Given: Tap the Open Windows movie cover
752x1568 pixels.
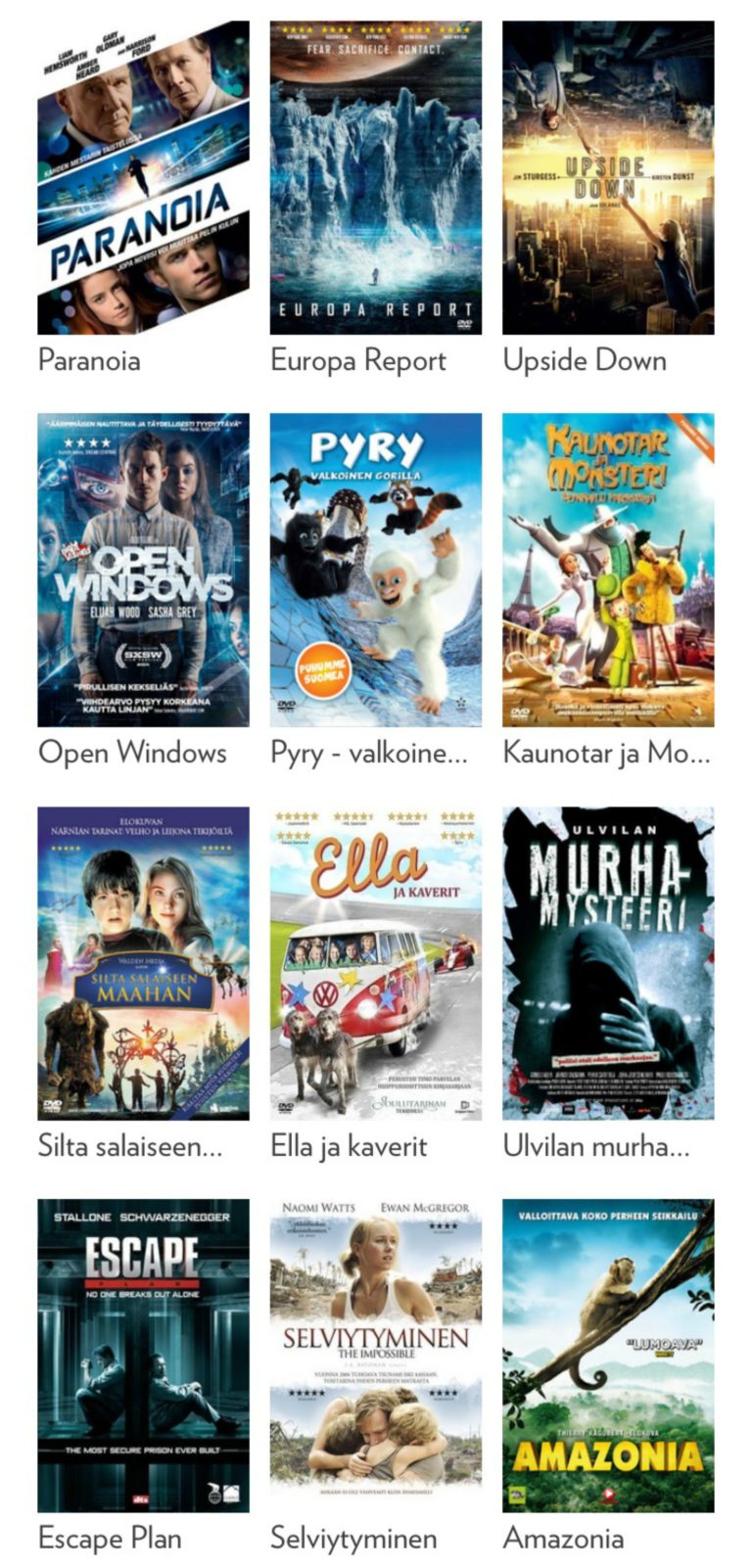Looking at the screenshot, I should pyautogui.click(x=143, y=571).
